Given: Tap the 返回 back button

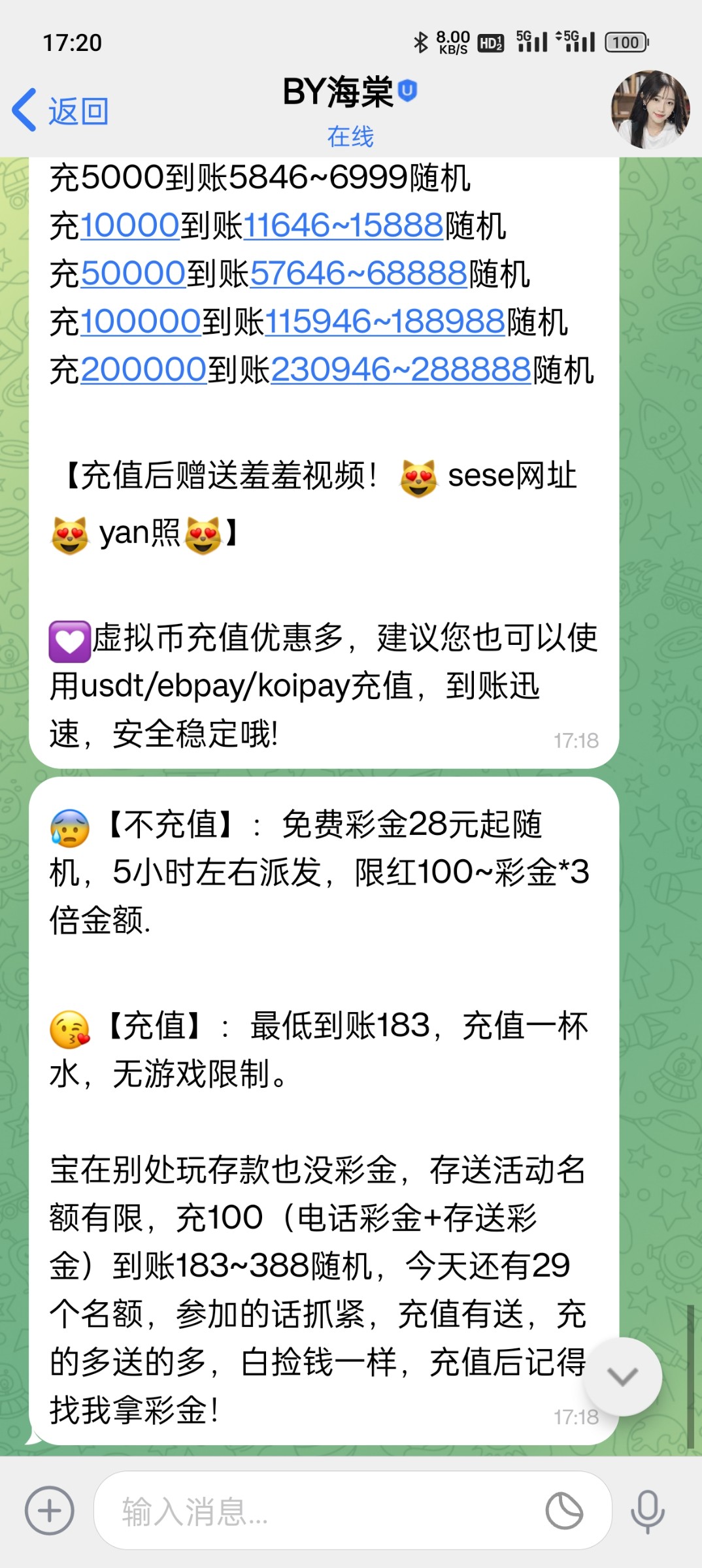Looking at the screenshot, I should pyautogui.click(x=60, y=110).
